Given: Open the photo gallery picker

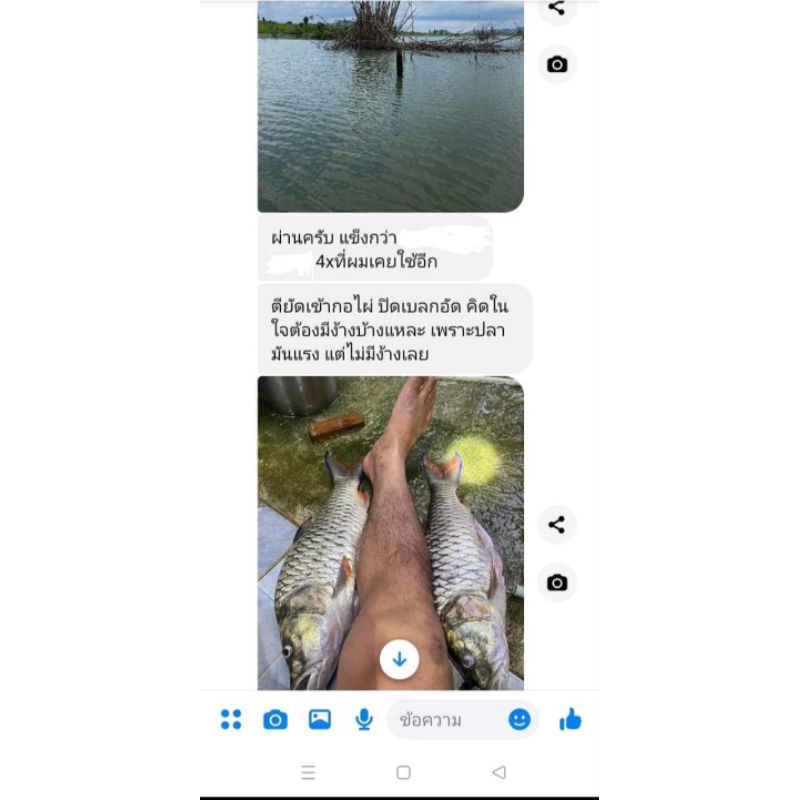Looking at the screenshot, I should pos(320,719).
